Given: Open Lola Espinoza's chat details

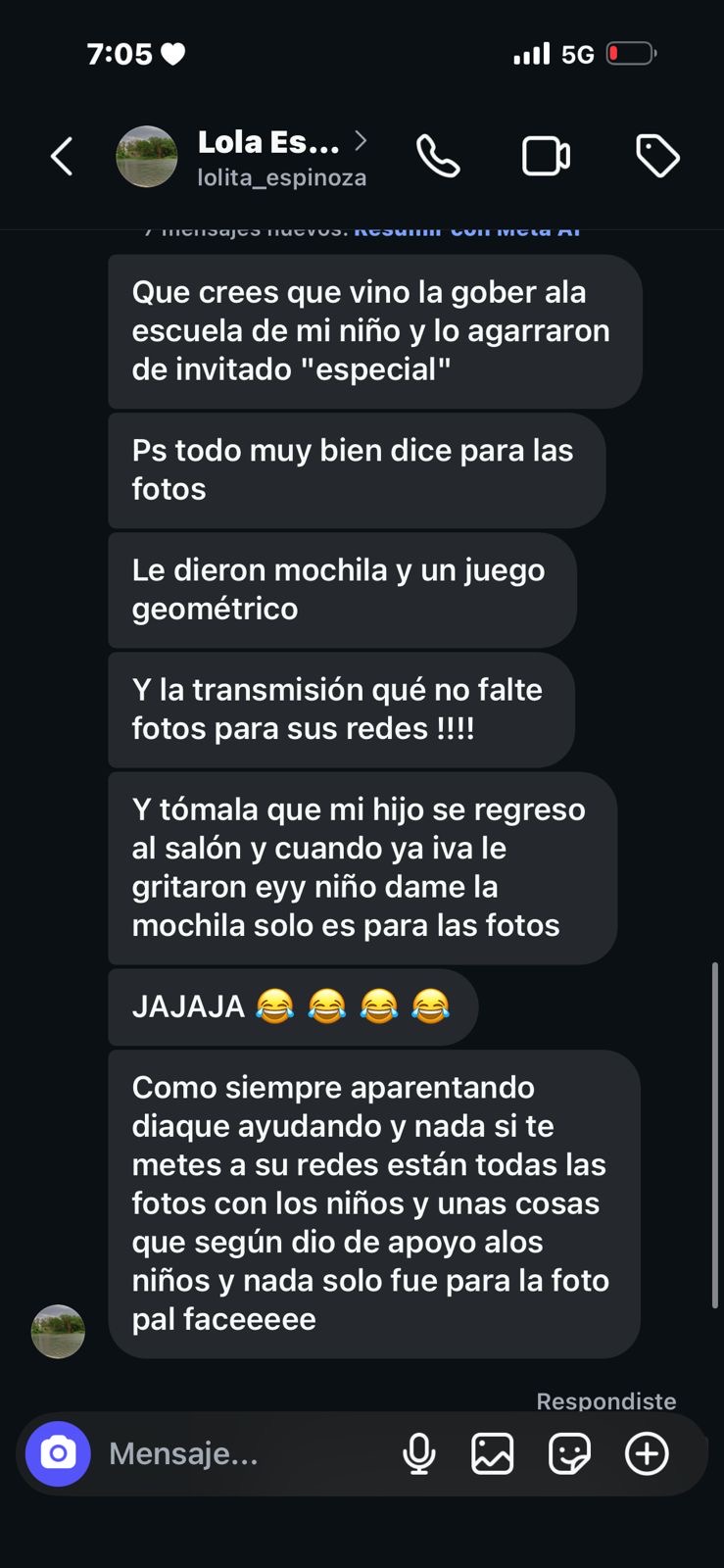Looking at the screenshot, I should [x=268, y=157].
